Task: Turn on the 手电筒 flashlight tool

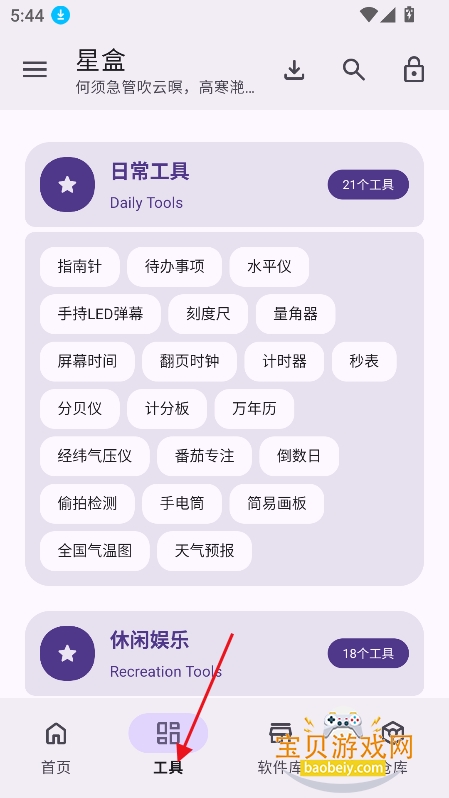Action: pos(182,503)
